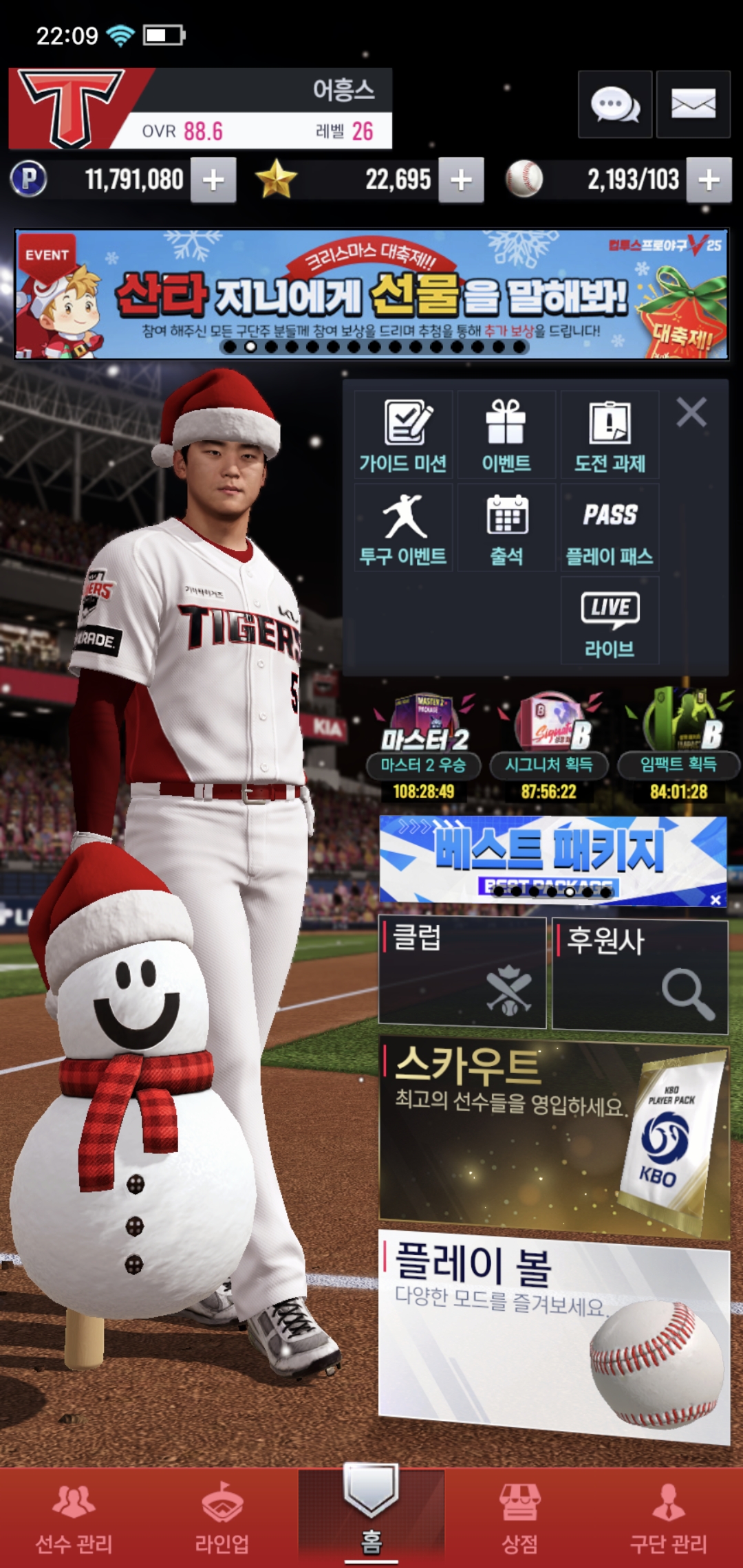Open the chat speech bubble icon
This screenshot has height=1568, width=743.
615,105
